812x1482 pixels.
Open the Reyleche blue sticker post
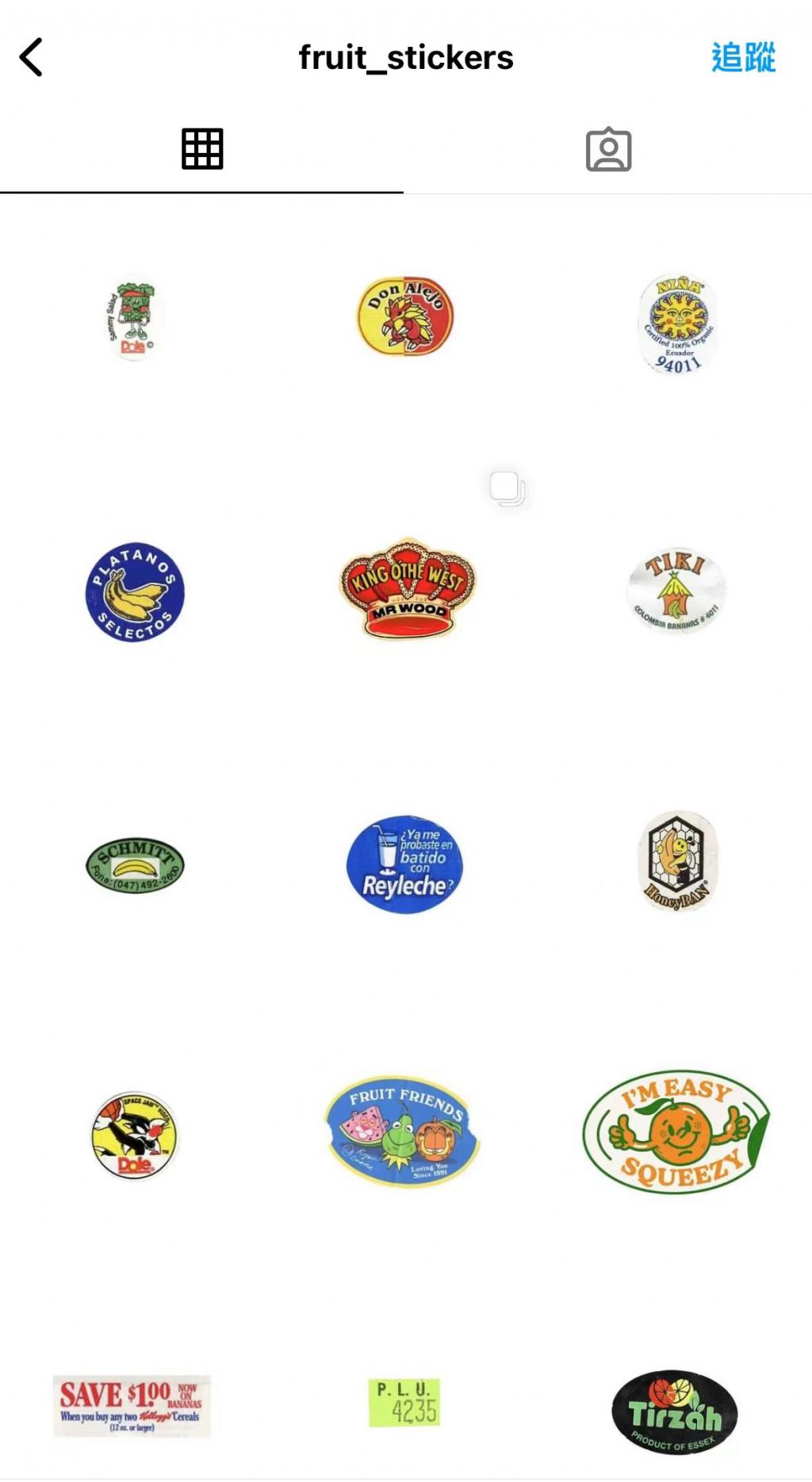pyautogui.click(x=405, y=864)
